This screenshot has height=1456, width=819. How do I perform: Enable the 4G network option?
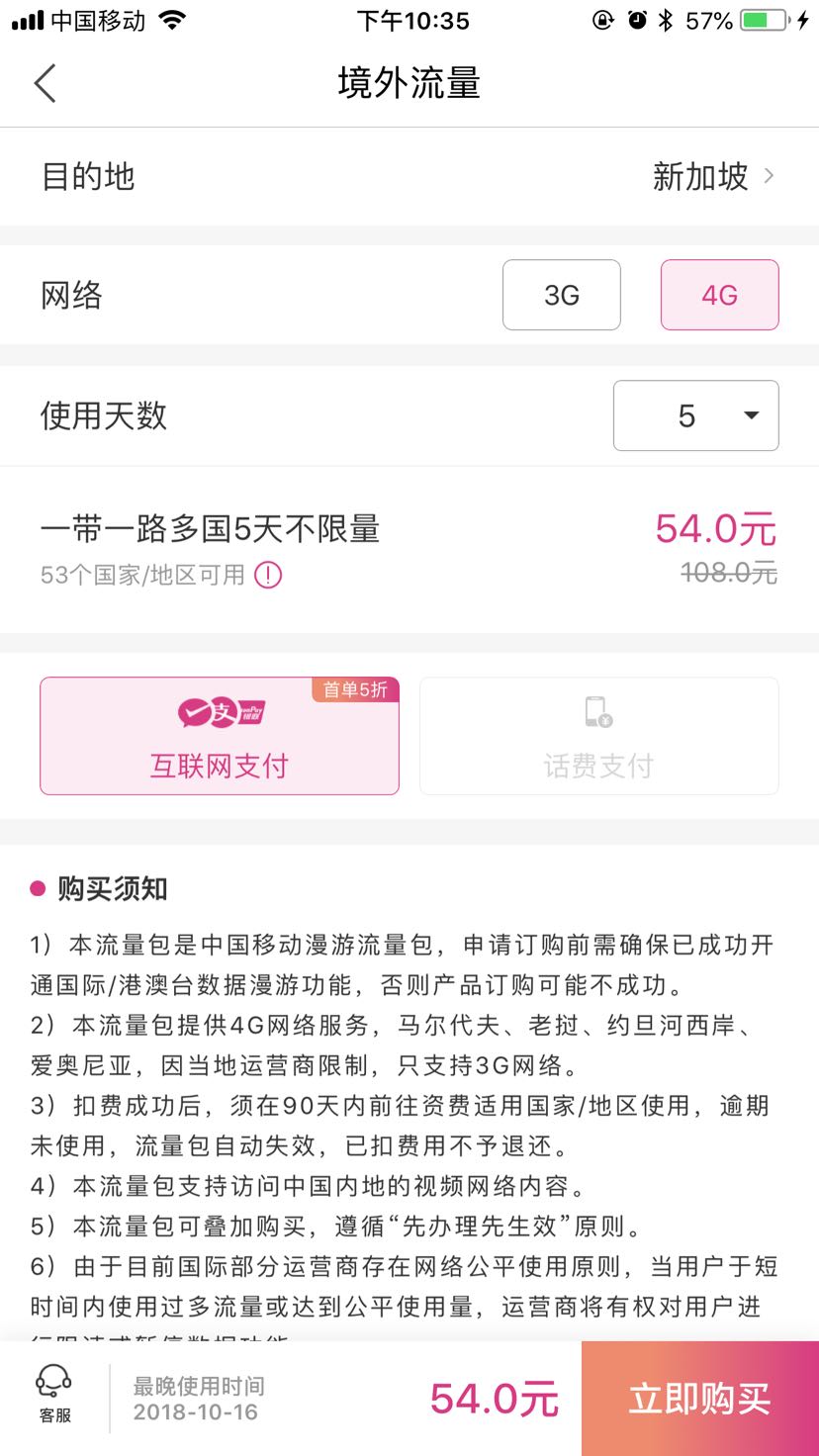point(719,294)
